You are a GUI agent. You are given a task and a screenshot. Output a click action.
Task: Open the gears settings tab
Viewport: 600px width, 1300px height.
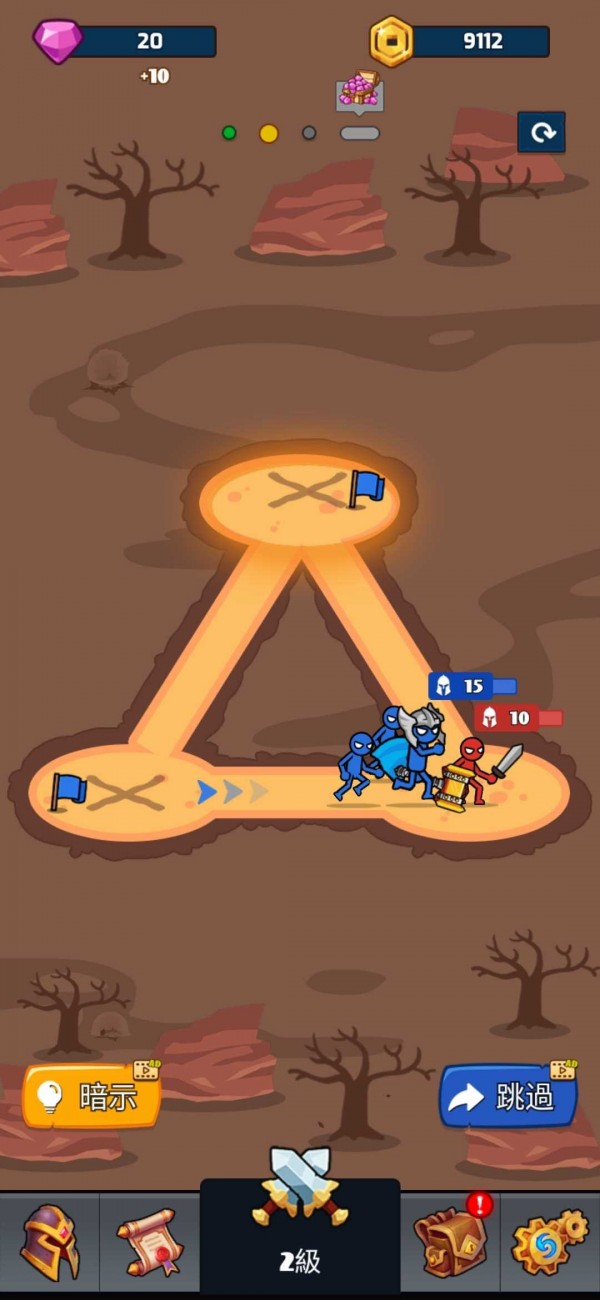(549, 1243)
